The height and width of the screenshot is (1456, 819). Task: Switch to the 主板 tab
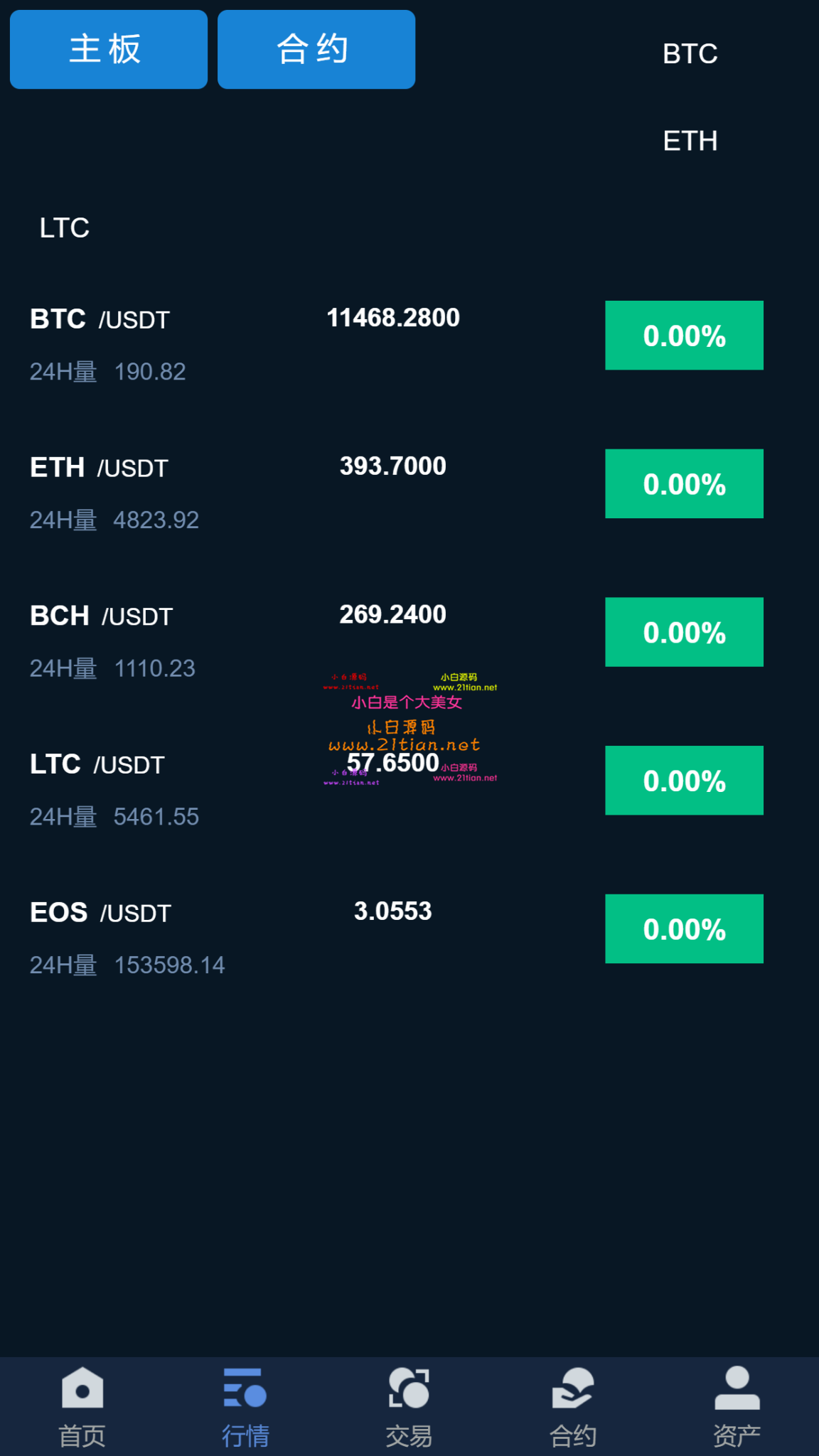tap(107, 48)
